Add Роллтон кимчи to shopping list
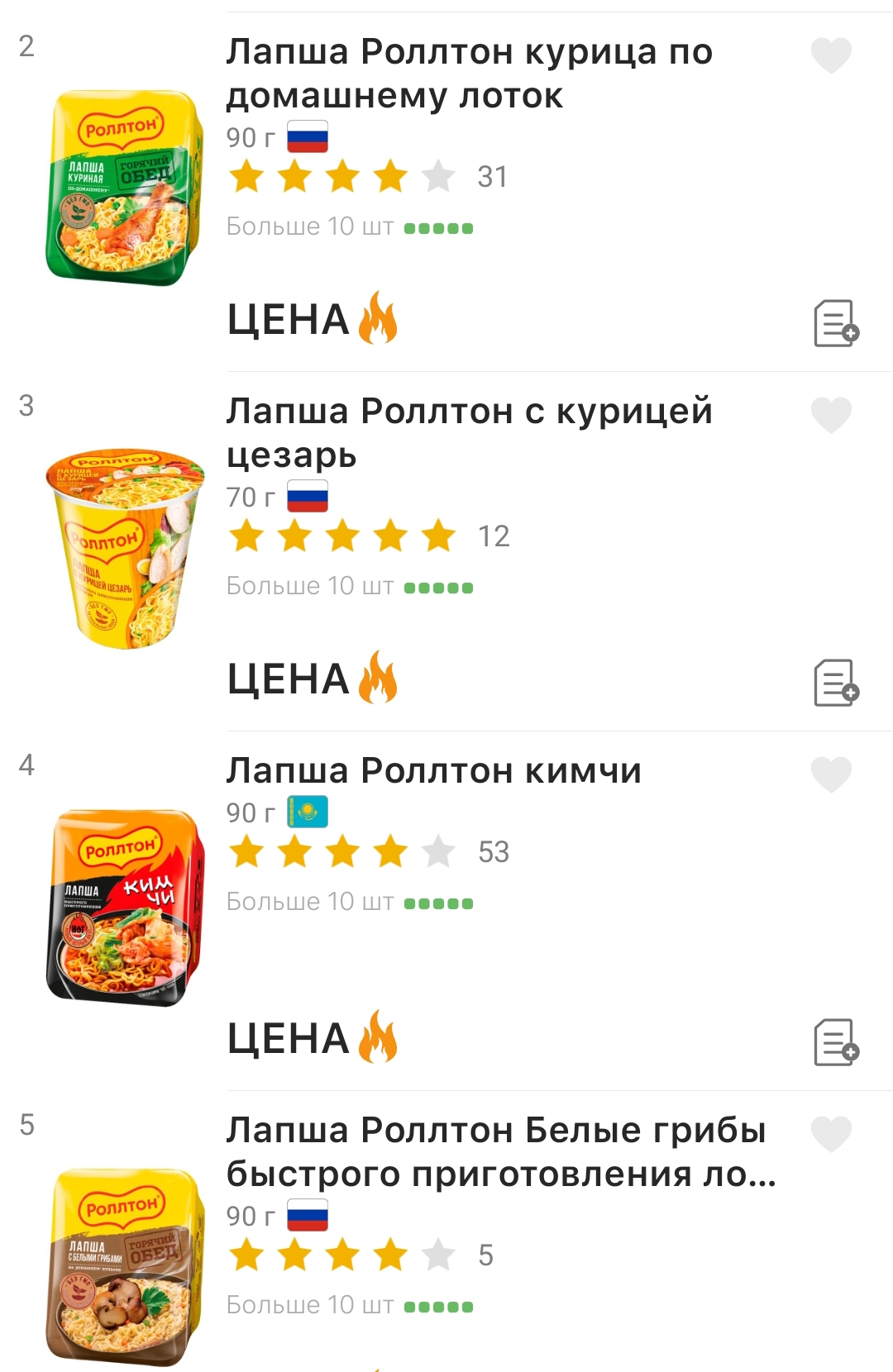Image resolution: width=893 pixels, height=1372 pixels. (836, 1042)
